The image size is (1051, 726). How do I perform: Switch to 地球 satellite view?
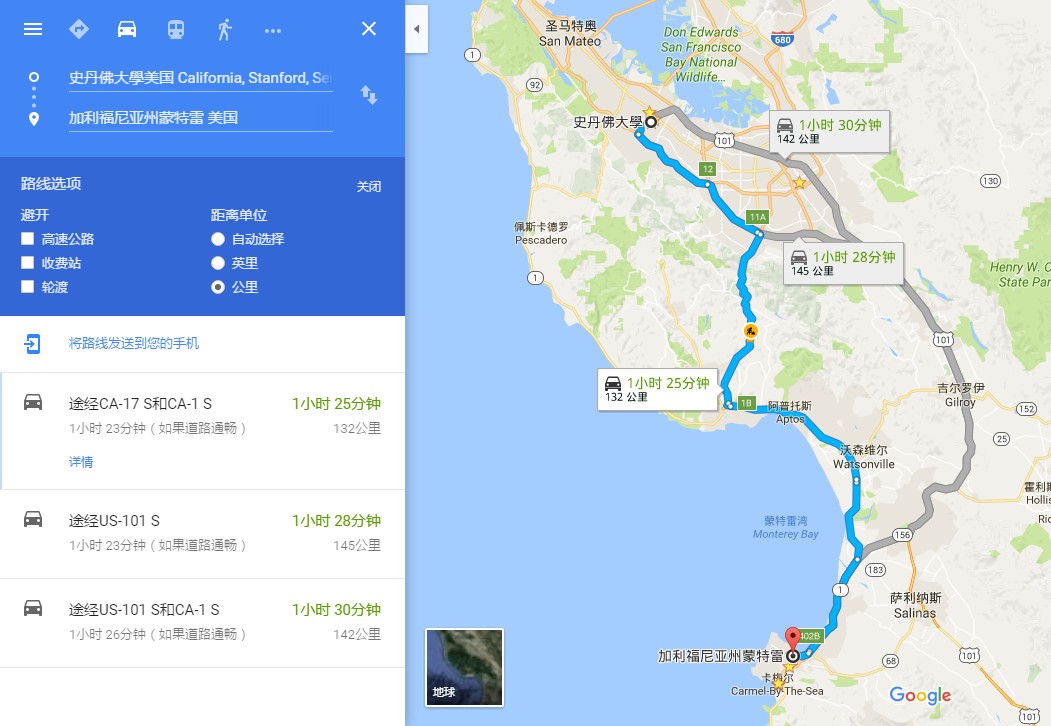pyautogui.click(x=464, y=667)
